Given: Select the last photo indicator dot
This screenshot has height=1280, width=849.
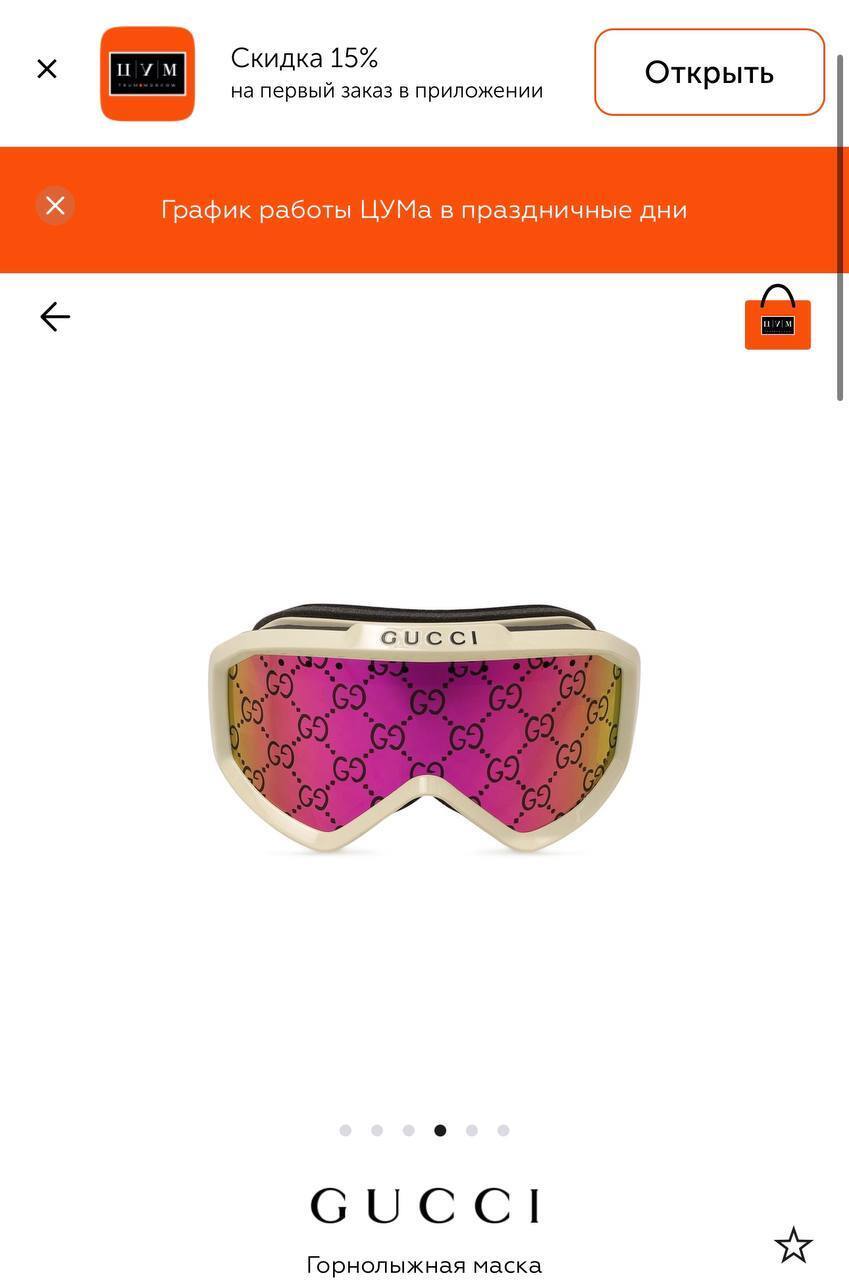Looking at the screenshot, I should 503,1130.
